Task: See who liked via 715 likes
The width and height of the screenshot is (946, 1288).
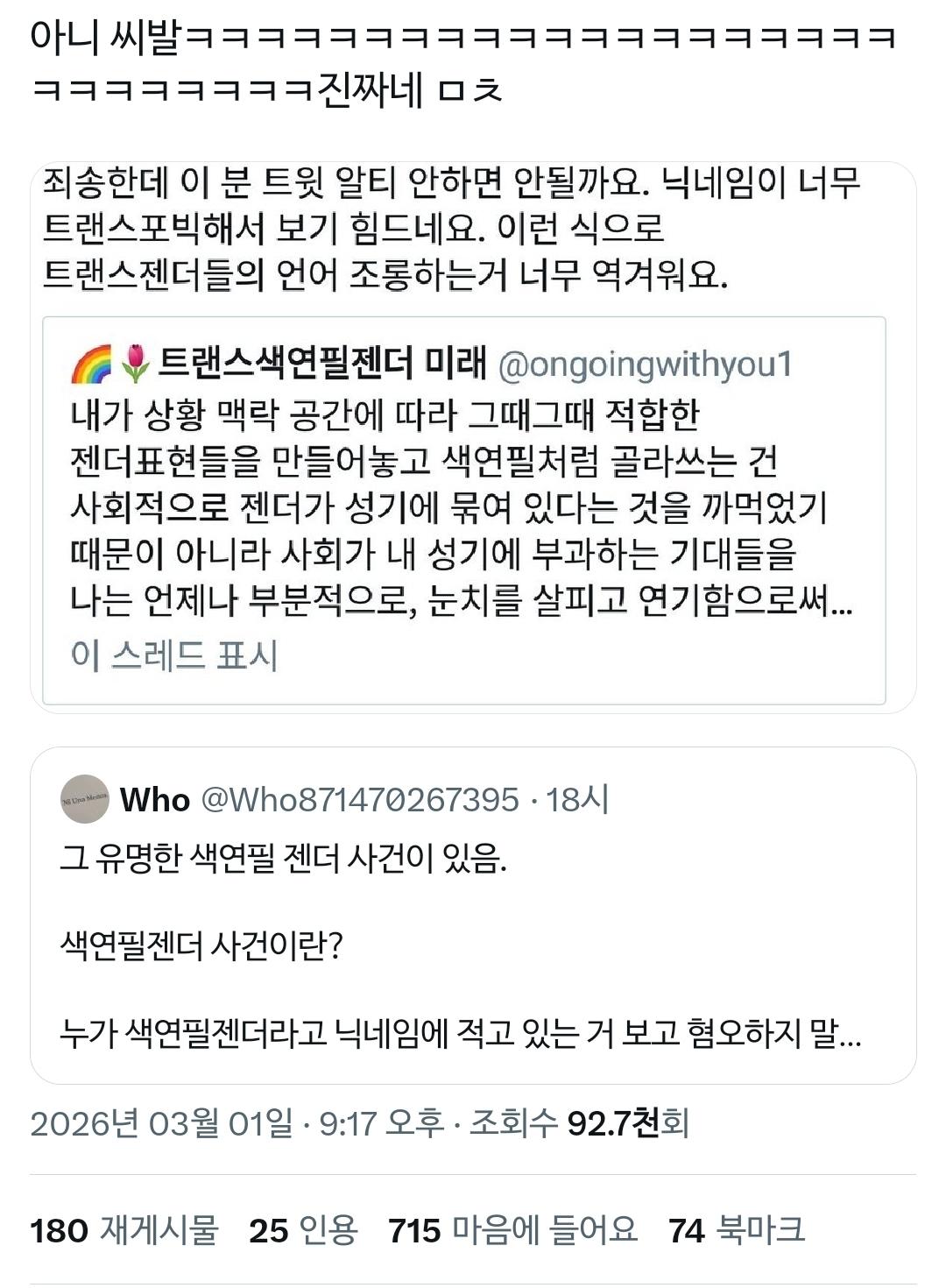Action: click(x=512, y=1230)
